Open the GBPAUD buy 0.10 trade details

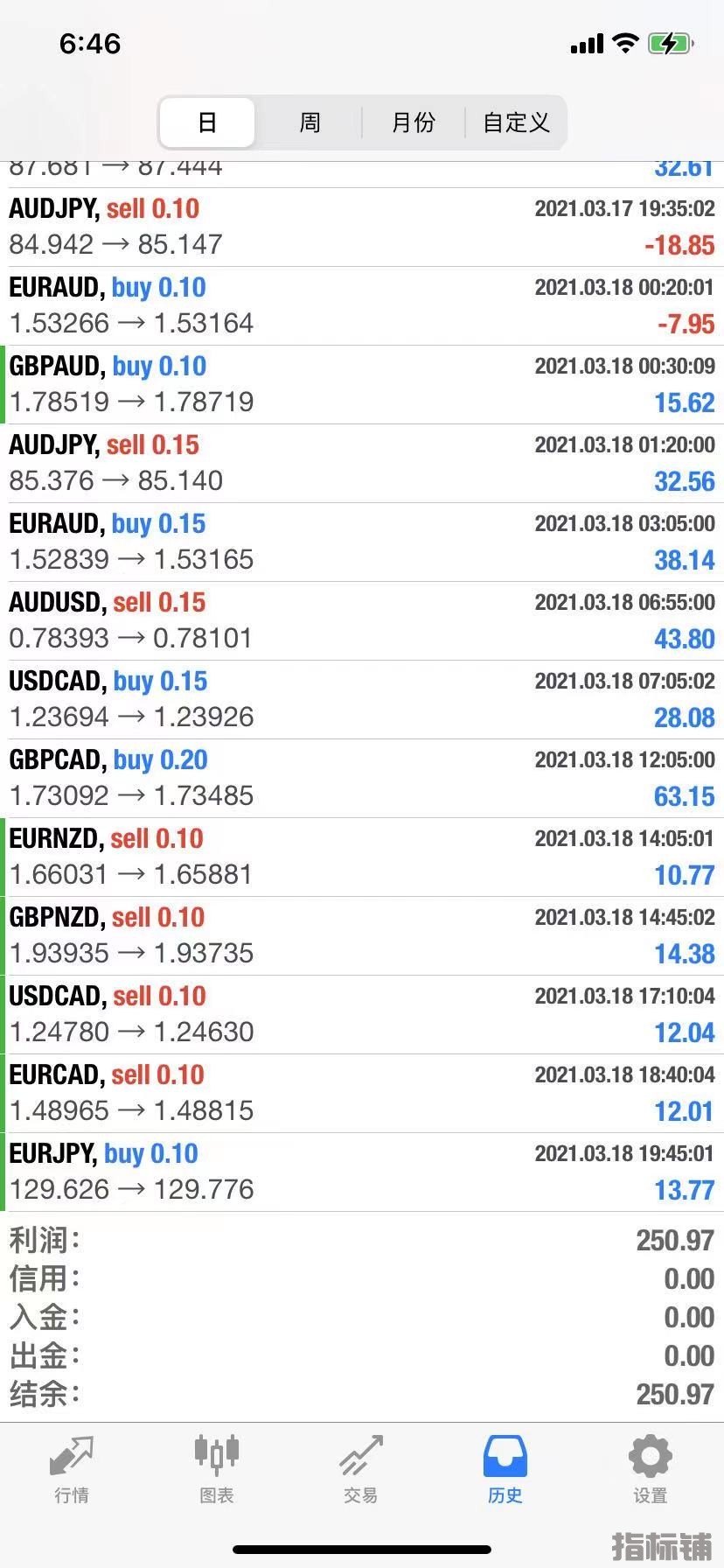tap(362, 384)
